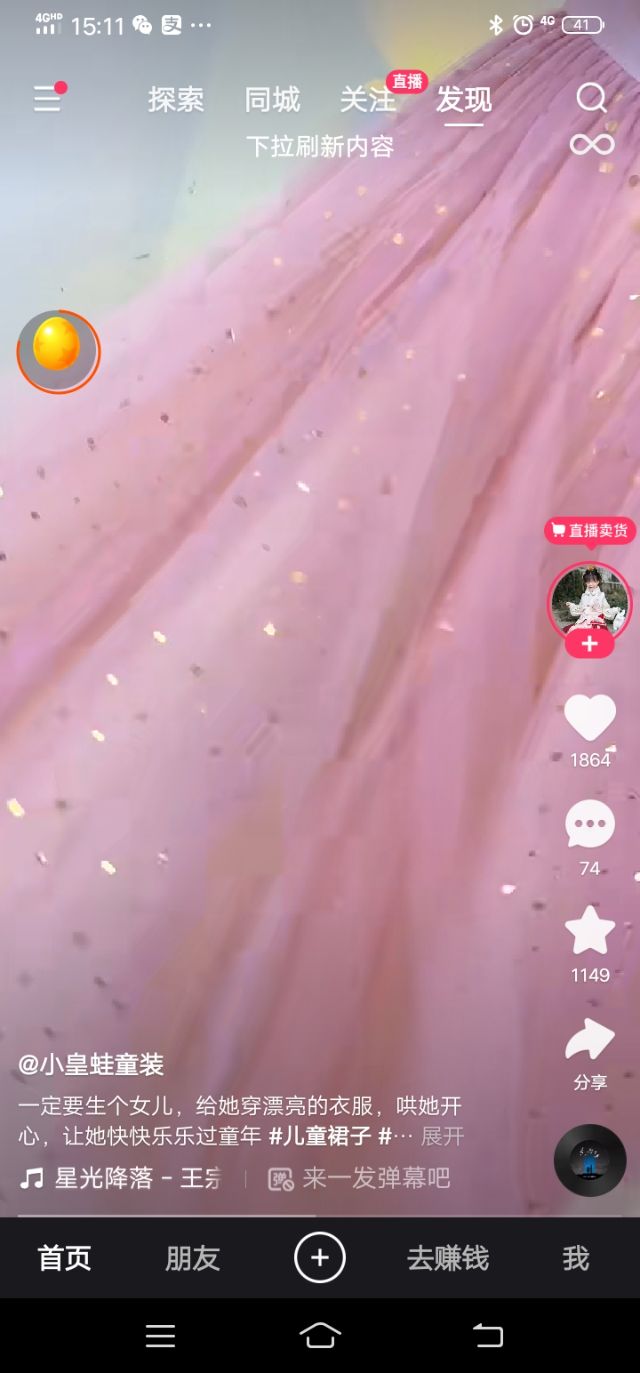Open the comments bubble
The height and width of the screenshot is (1373, 640).
coord(590,826)
